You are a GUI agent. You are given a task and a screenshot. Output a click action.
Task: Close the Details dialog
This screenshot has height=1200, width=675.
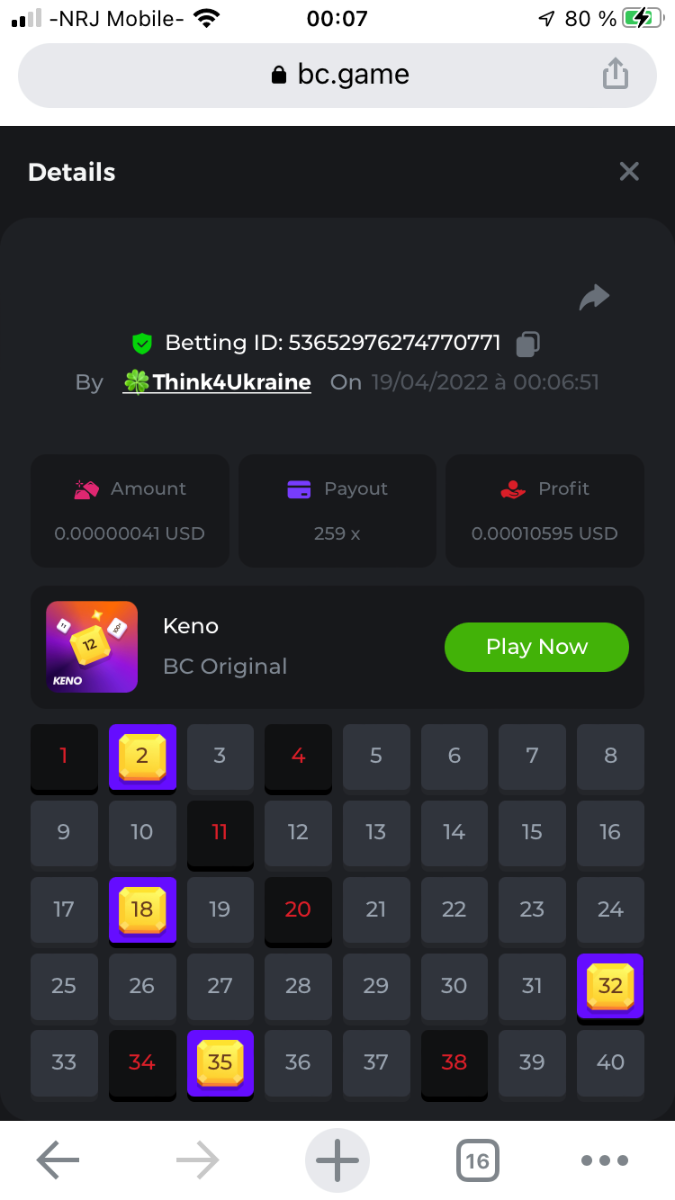(x=628, y=172)
